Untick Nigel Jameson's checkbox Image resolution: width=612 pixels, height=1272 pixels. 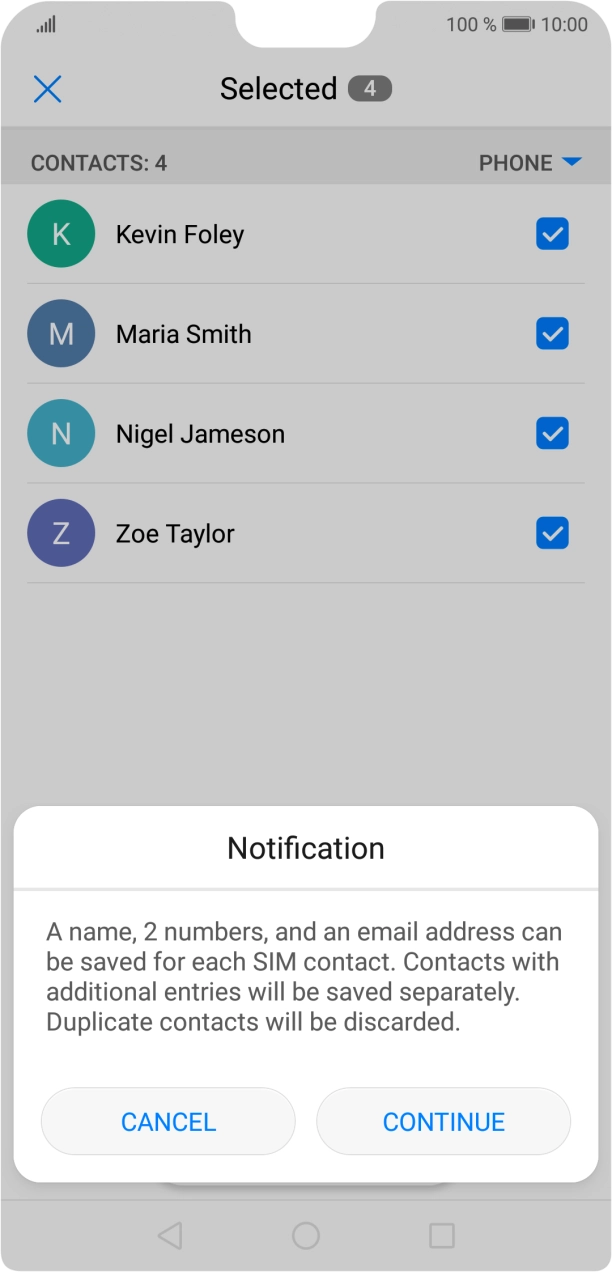pyautogui.click(x=552, y=434)
